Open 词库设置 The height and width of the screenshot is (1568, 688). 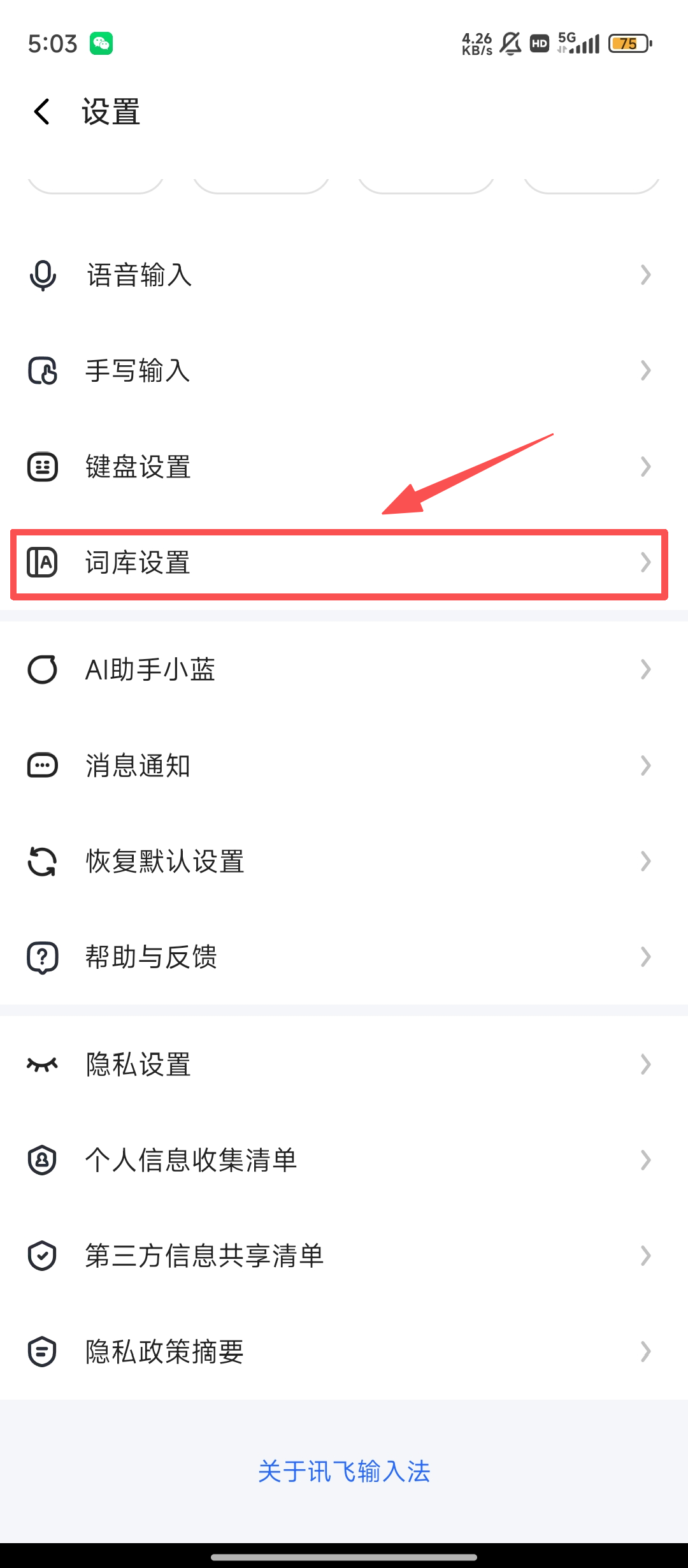[x=344, y=563]
